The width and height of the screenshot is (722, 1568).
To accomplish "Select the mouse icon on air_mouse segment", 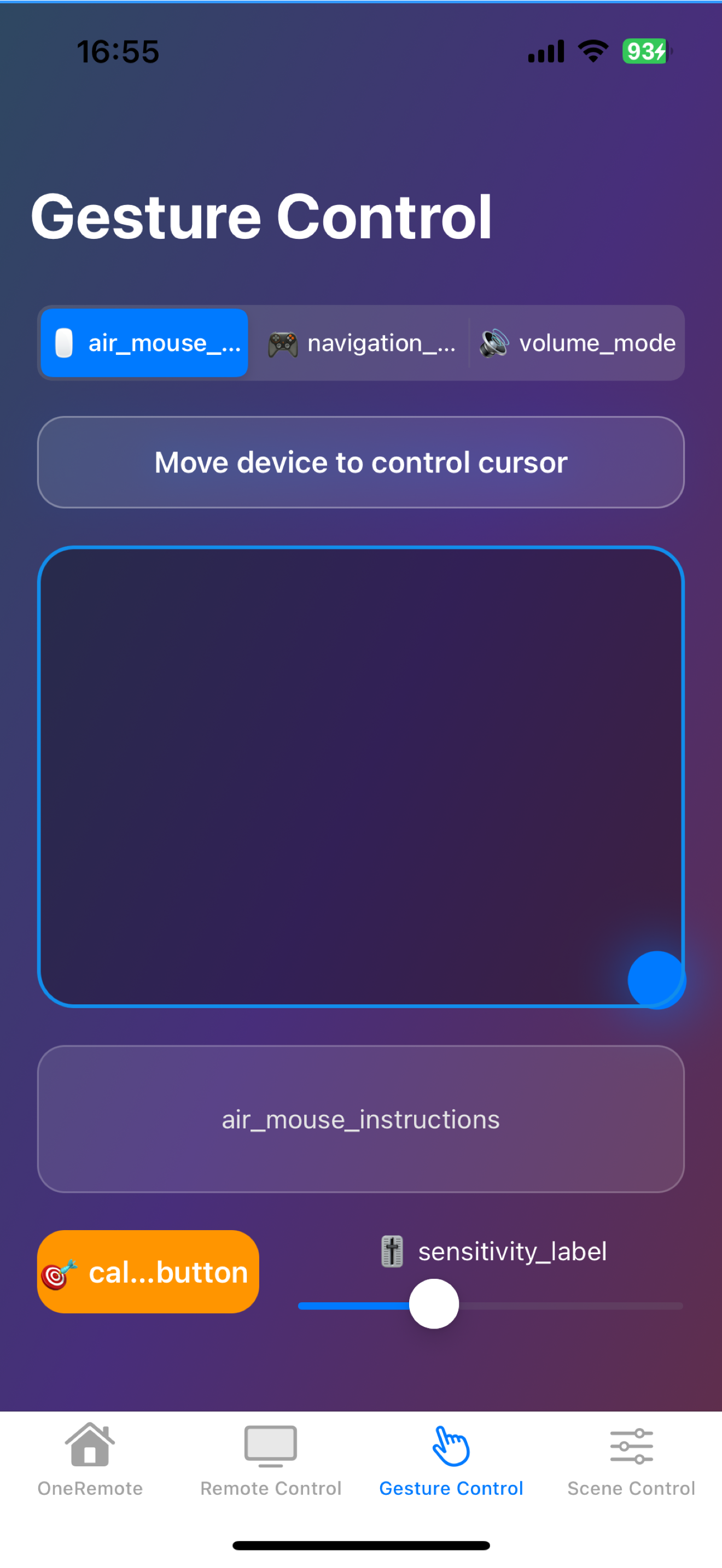I will (65, 343).
